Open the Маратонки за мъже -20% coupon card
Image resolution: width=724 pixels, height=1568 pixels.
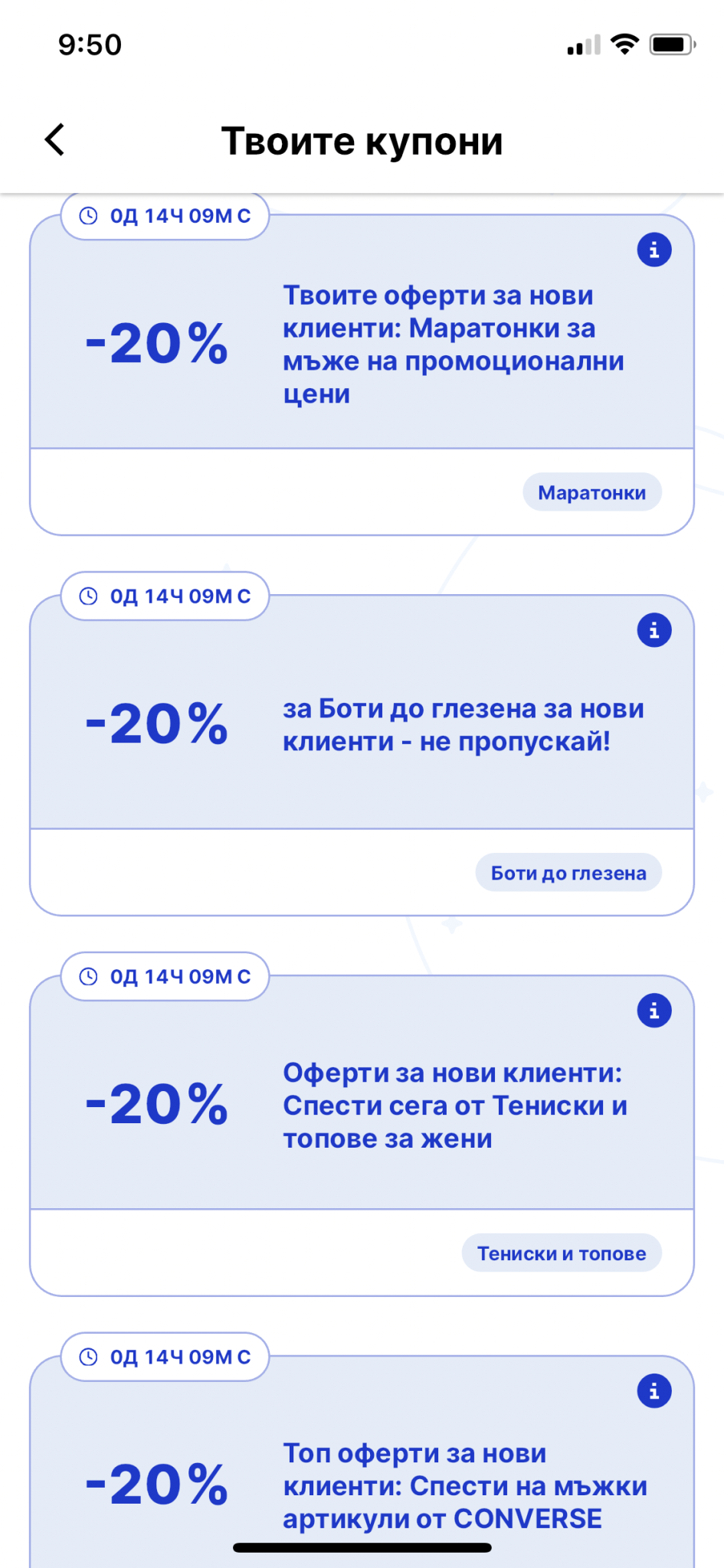(x=362, y=374)
